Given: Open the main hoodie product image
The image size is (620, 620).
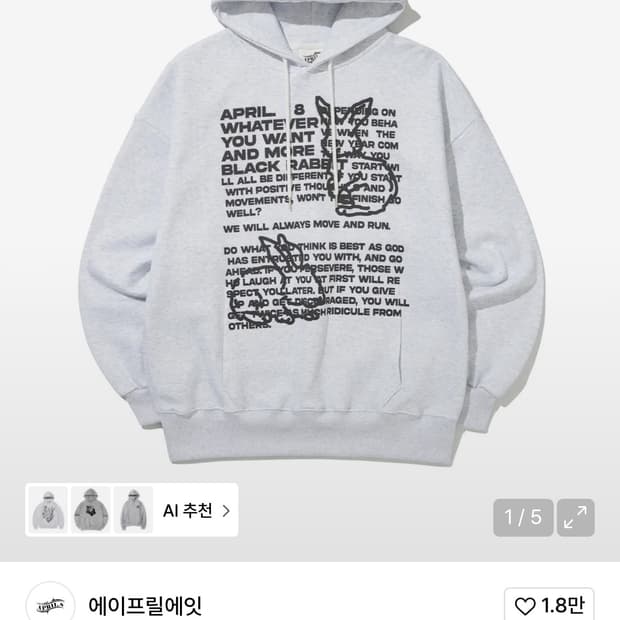Looking at the screenshot, I should (x=310, y=240).
